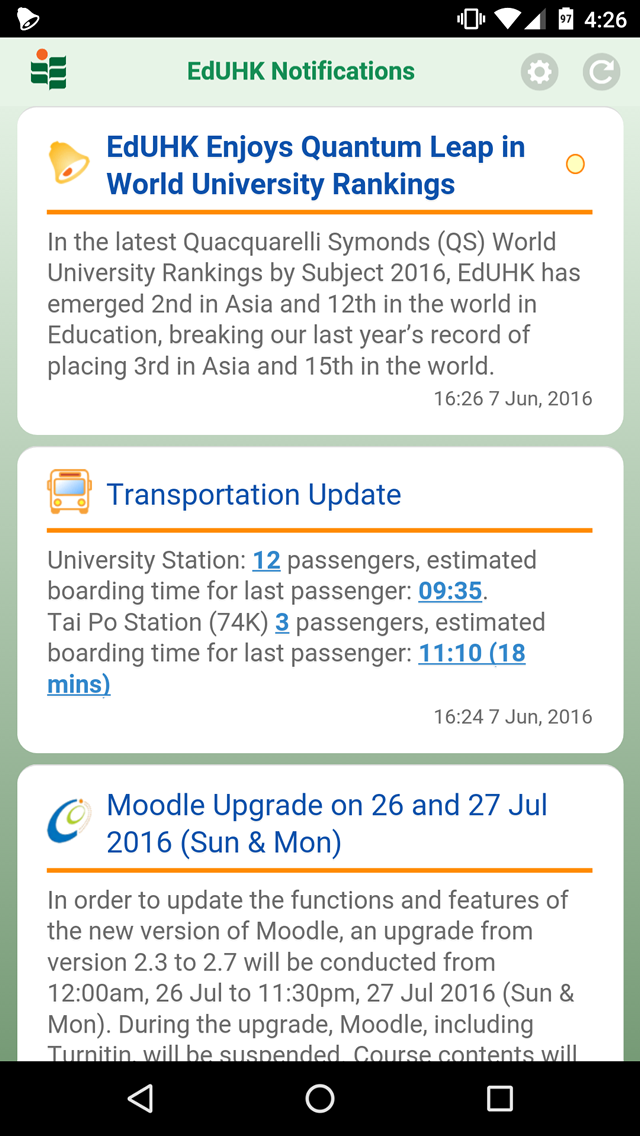Tap the 12 passengers link
Image resolution: width=640 pixels, height=1136 pixels.
point(266,560)
